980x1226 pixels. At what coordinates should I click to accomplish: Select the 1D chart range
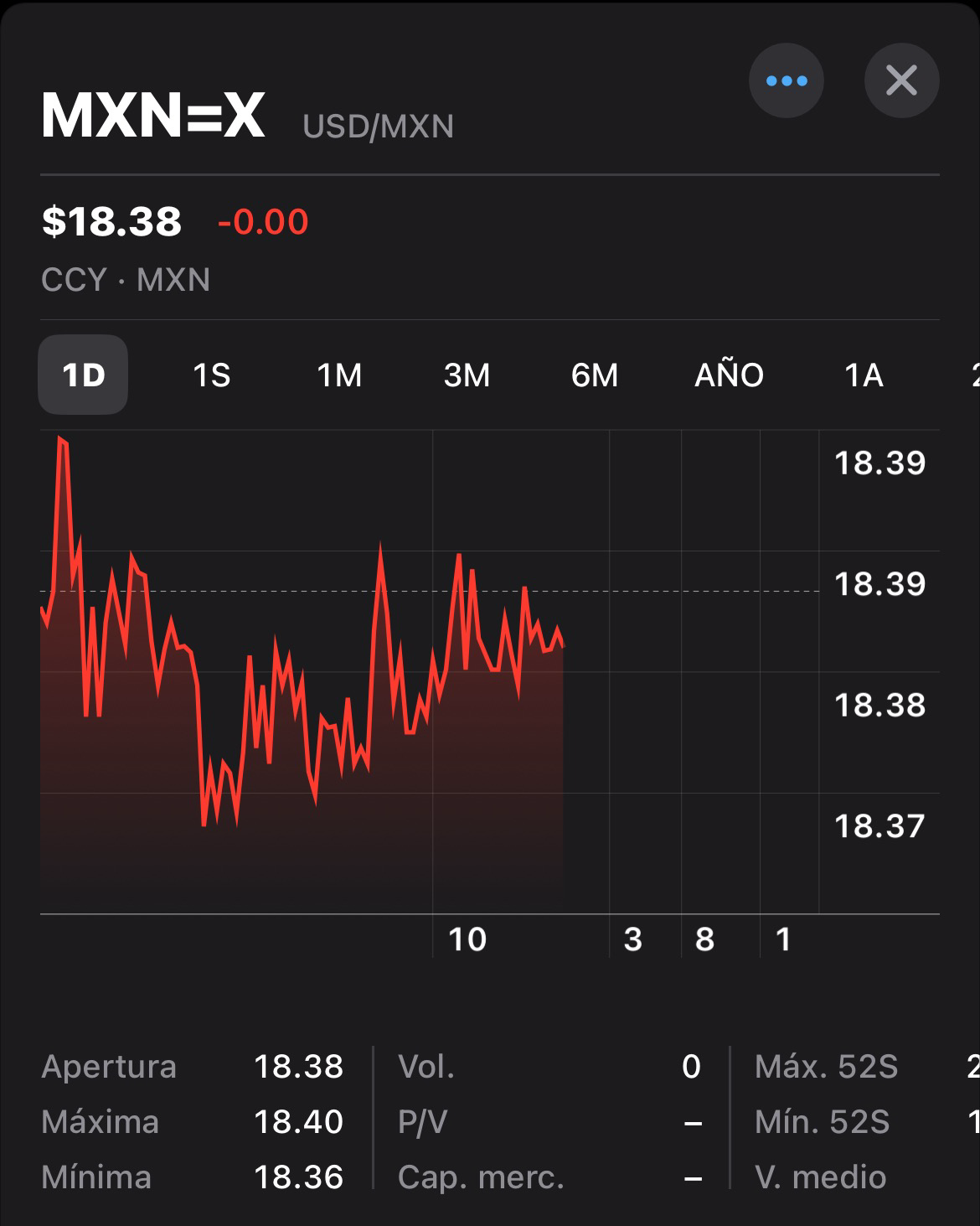coord(83,375)
